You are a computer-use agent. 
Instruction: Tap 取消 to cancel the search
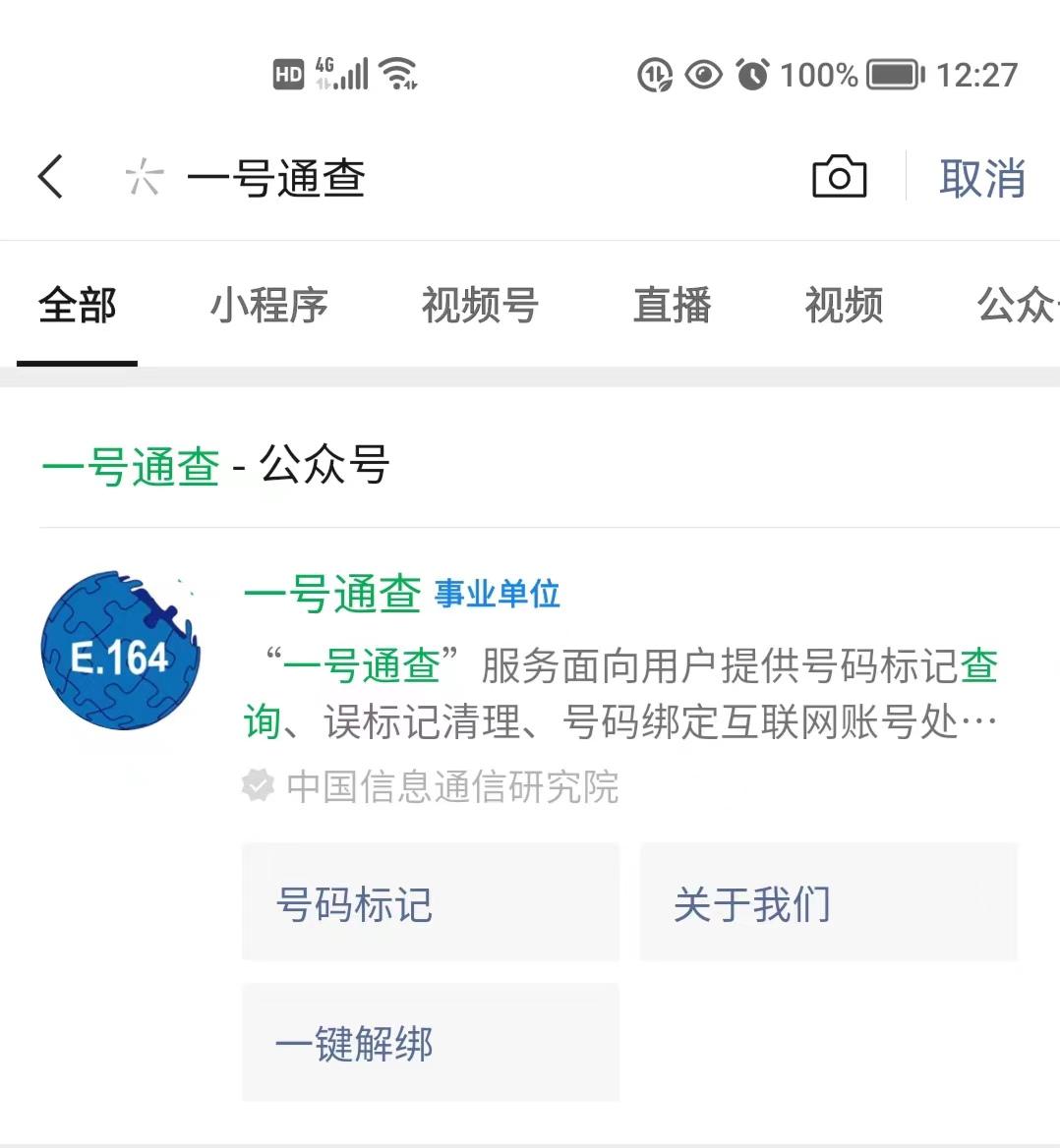coord(982,177)
